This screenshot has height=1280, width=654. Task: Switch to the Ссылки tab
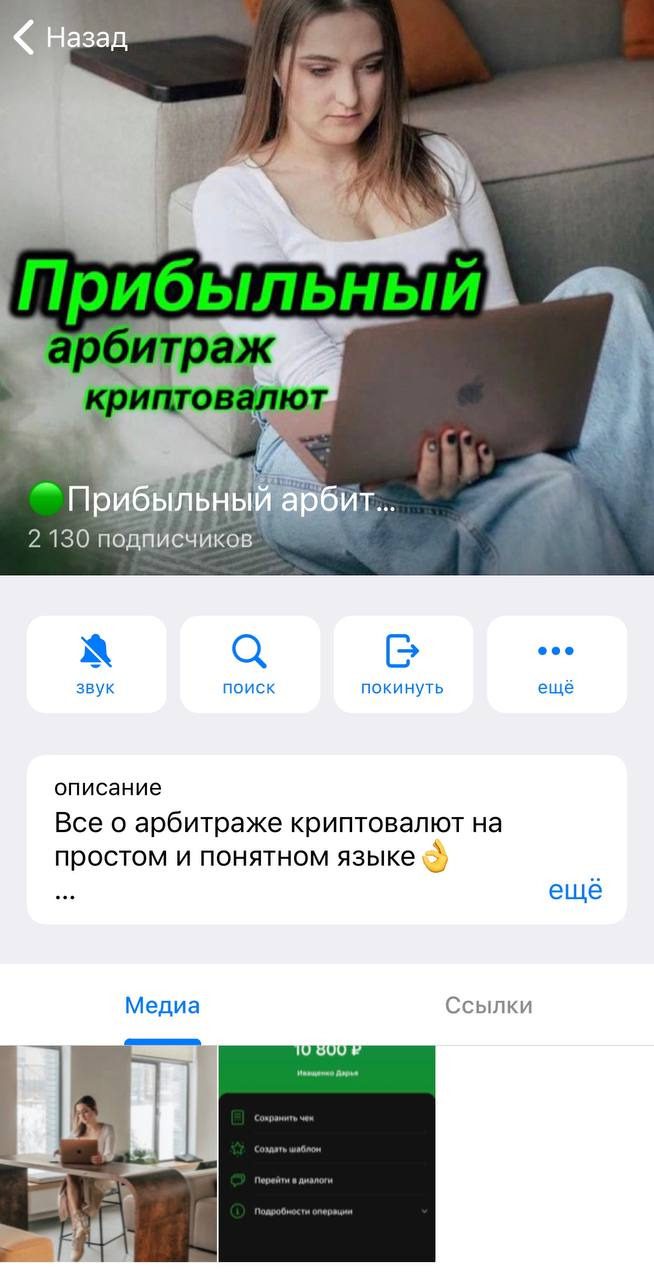[488, 1006]
